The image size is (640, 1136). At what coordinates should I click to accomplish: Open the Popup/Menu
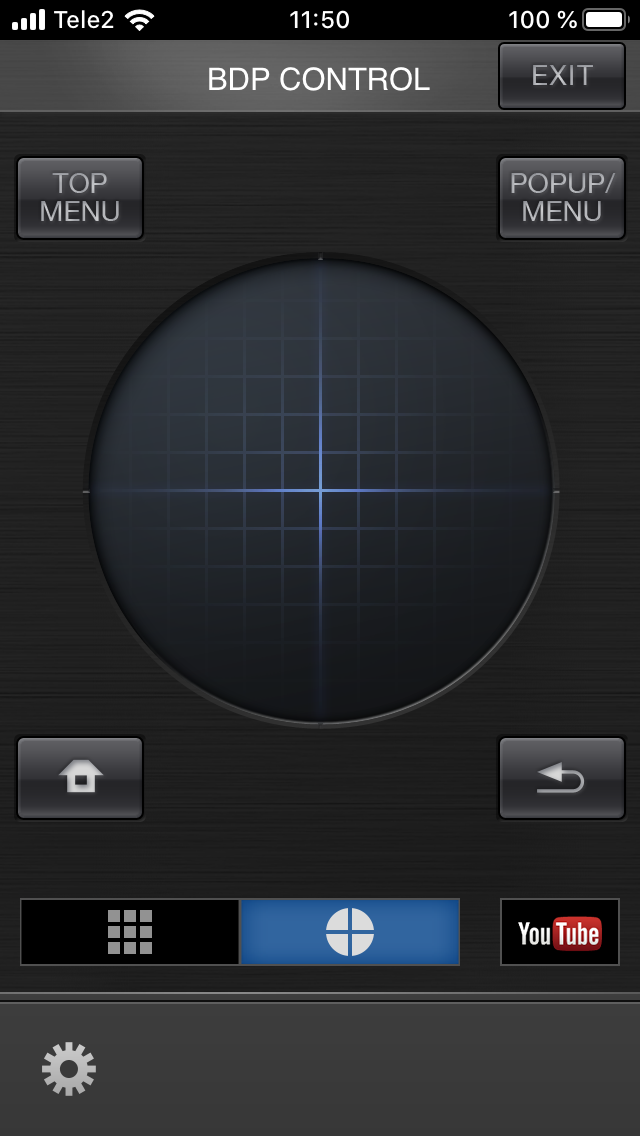click(561, 198)
